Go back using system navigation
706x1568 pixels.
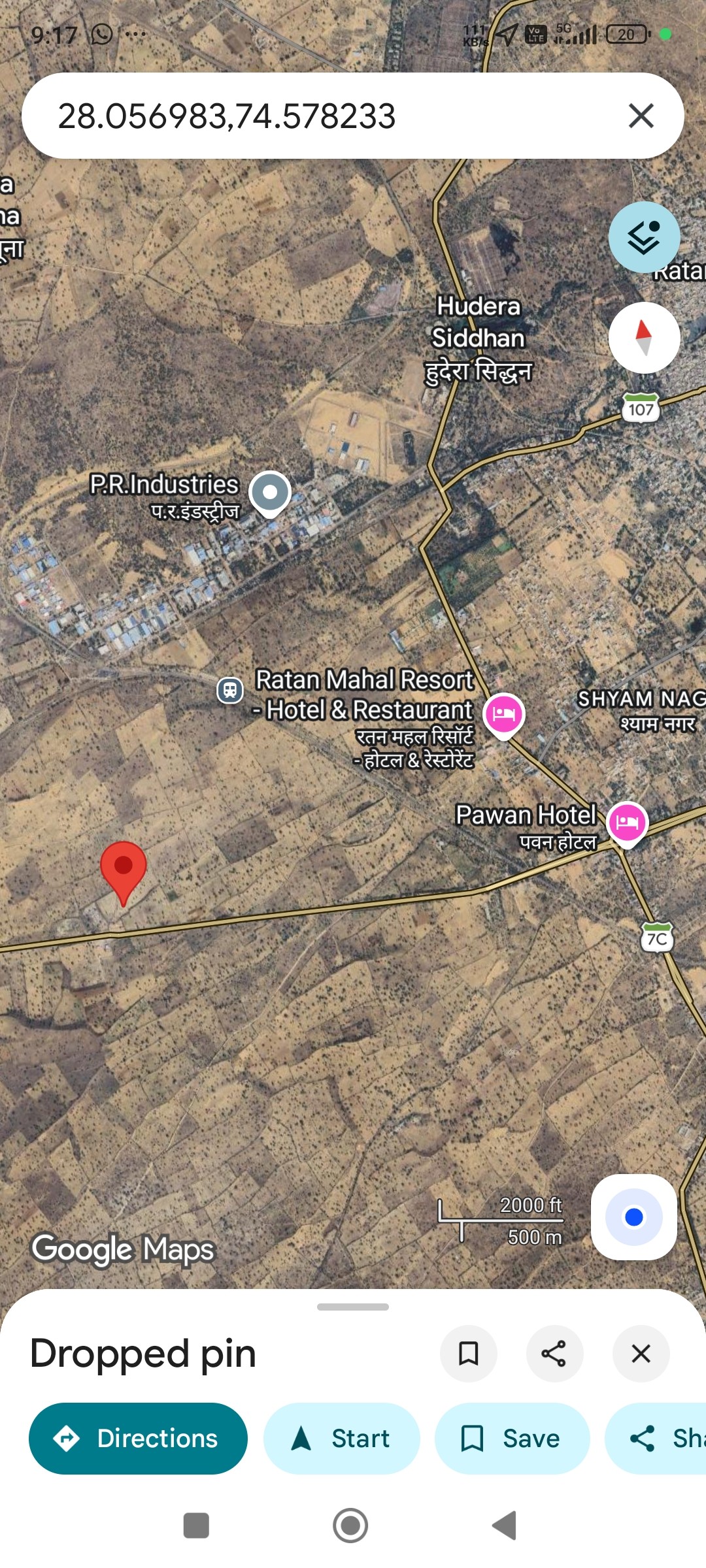pyautogui.click(x=505, y=1526)
